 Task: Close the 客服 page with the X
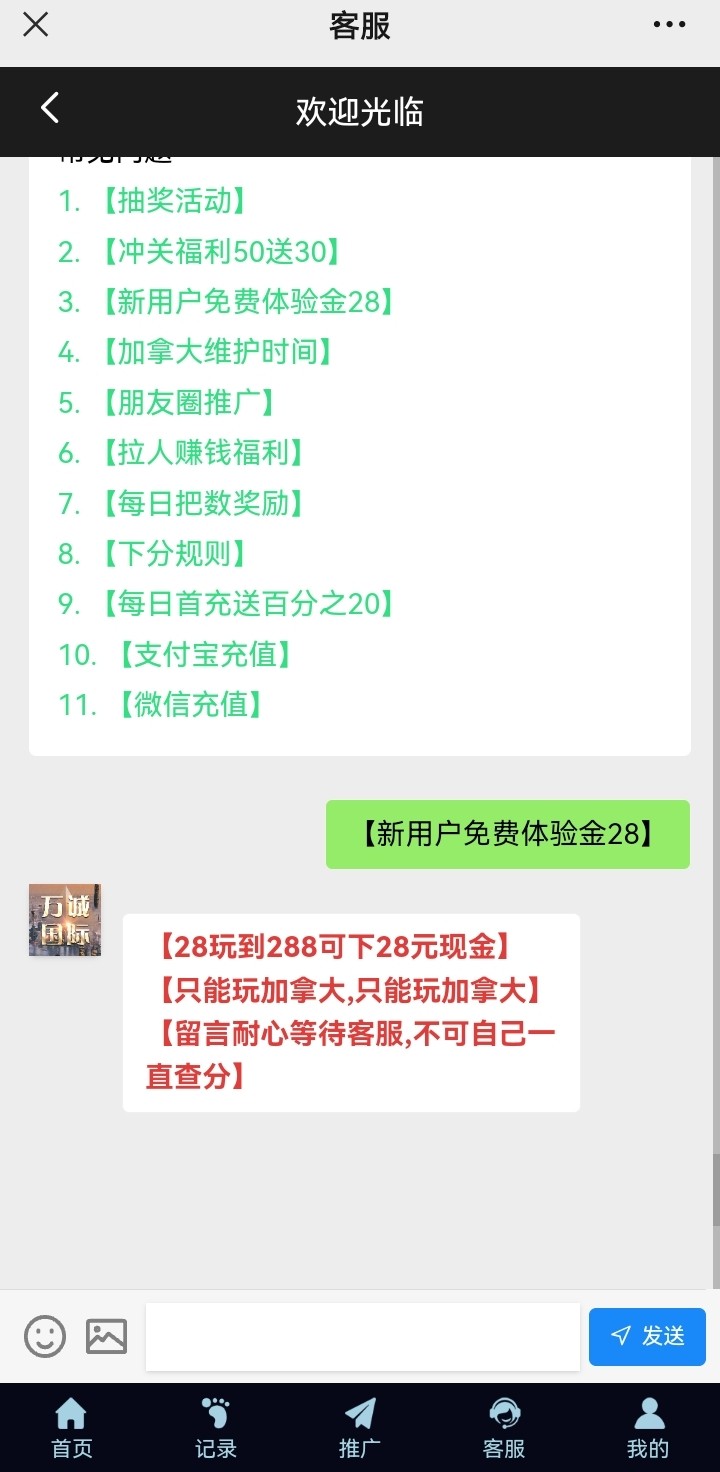(35, 25)
